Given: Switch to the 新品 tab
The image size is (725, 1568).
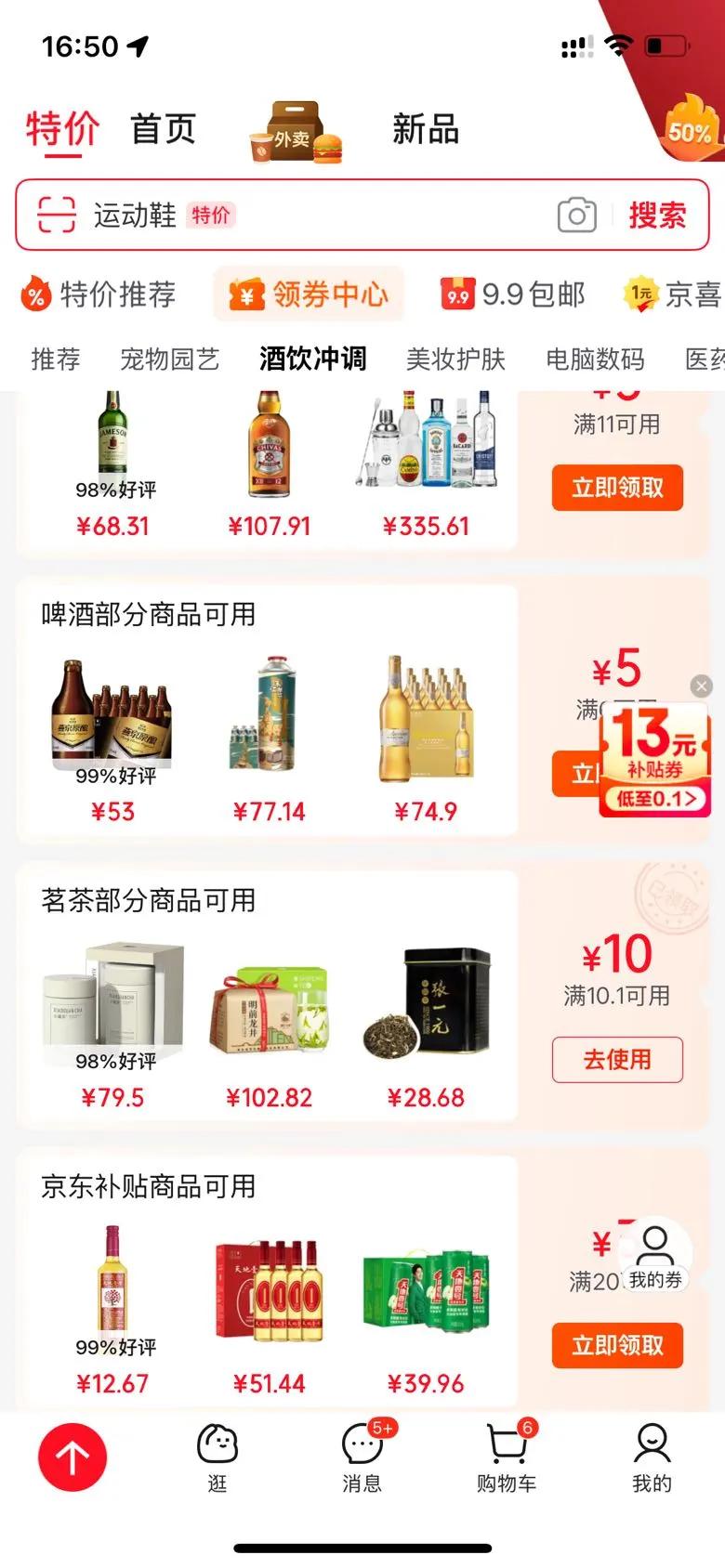Looking at the screenshot, I should pyautogui.click(x=426, y=129).
